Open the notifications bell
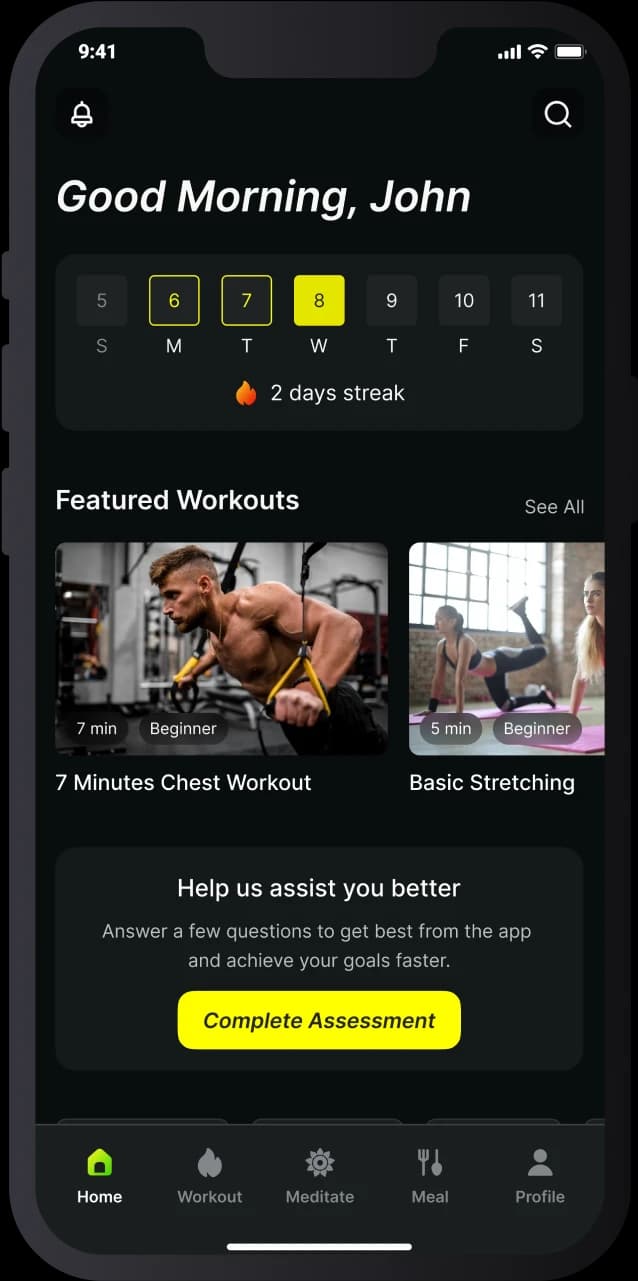Viewport: 638px width, 1281px height. pyautogui.click(x=82, y=115)
